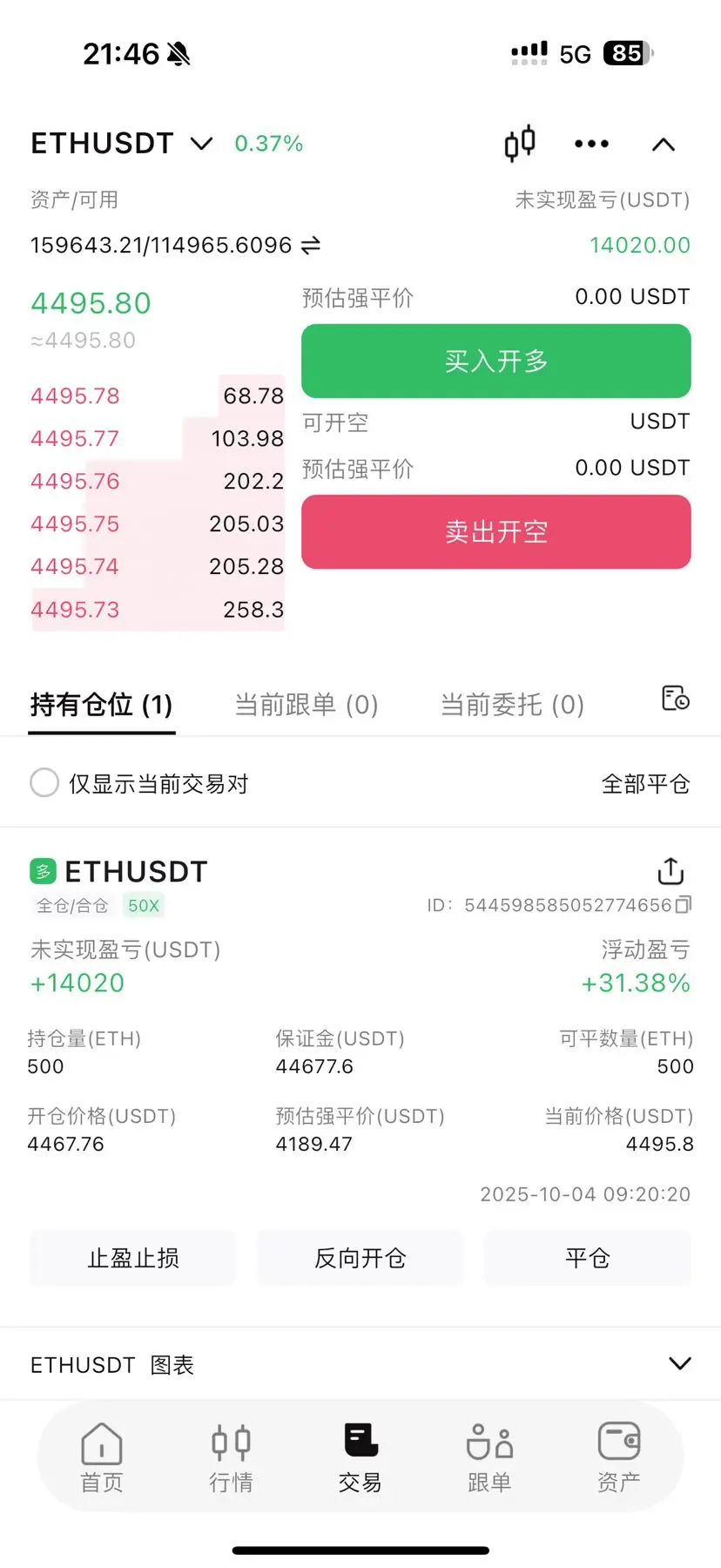The height and width of the screenshot is (1568, 721).
Task: Open the candlestick chart icon
Action: [520, 144]
